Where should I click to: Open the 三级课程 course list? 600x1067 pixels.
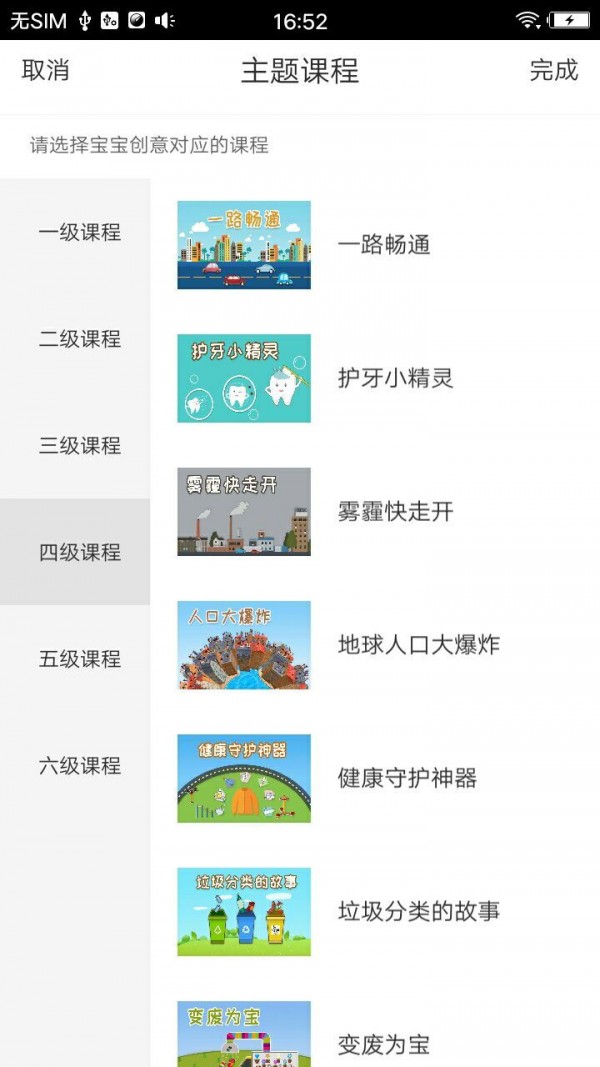80,446
